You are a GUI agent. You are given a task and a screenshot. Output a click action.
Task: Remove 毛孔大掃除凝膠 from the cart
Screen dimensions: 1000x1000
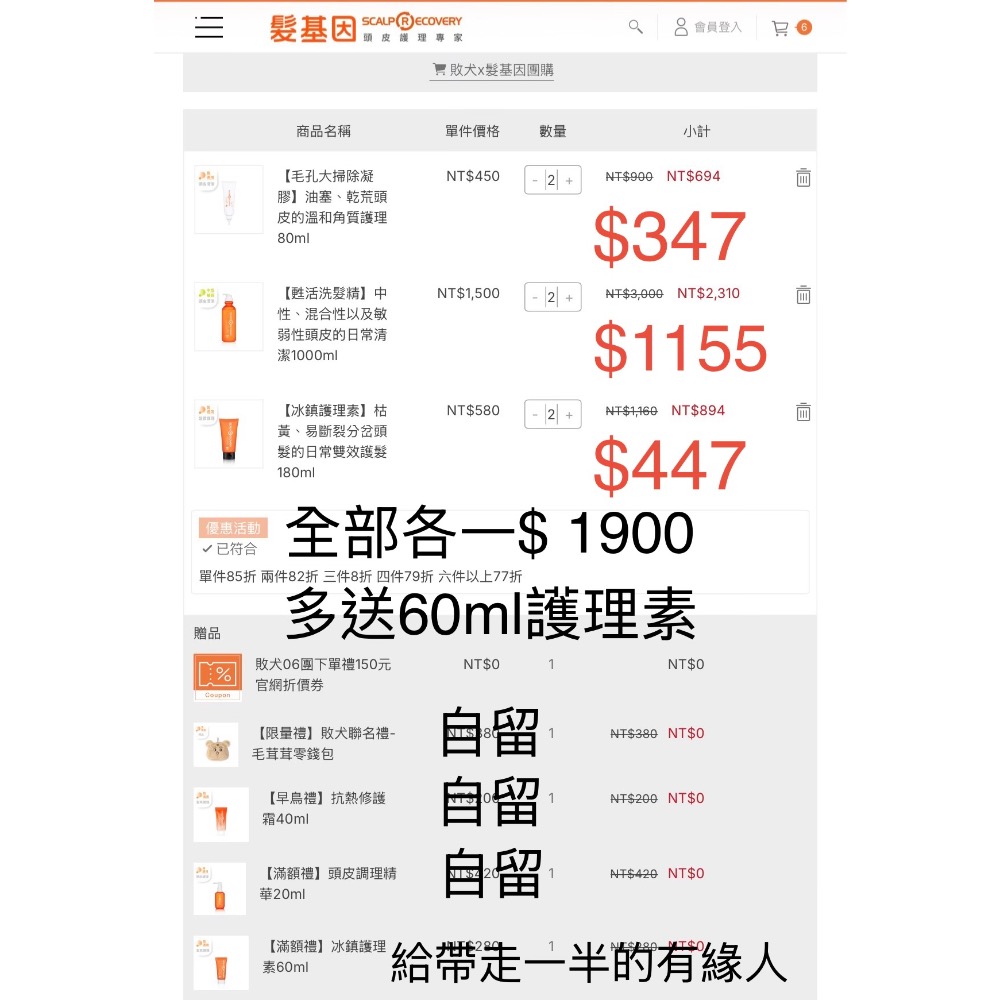tap(803, 178)
